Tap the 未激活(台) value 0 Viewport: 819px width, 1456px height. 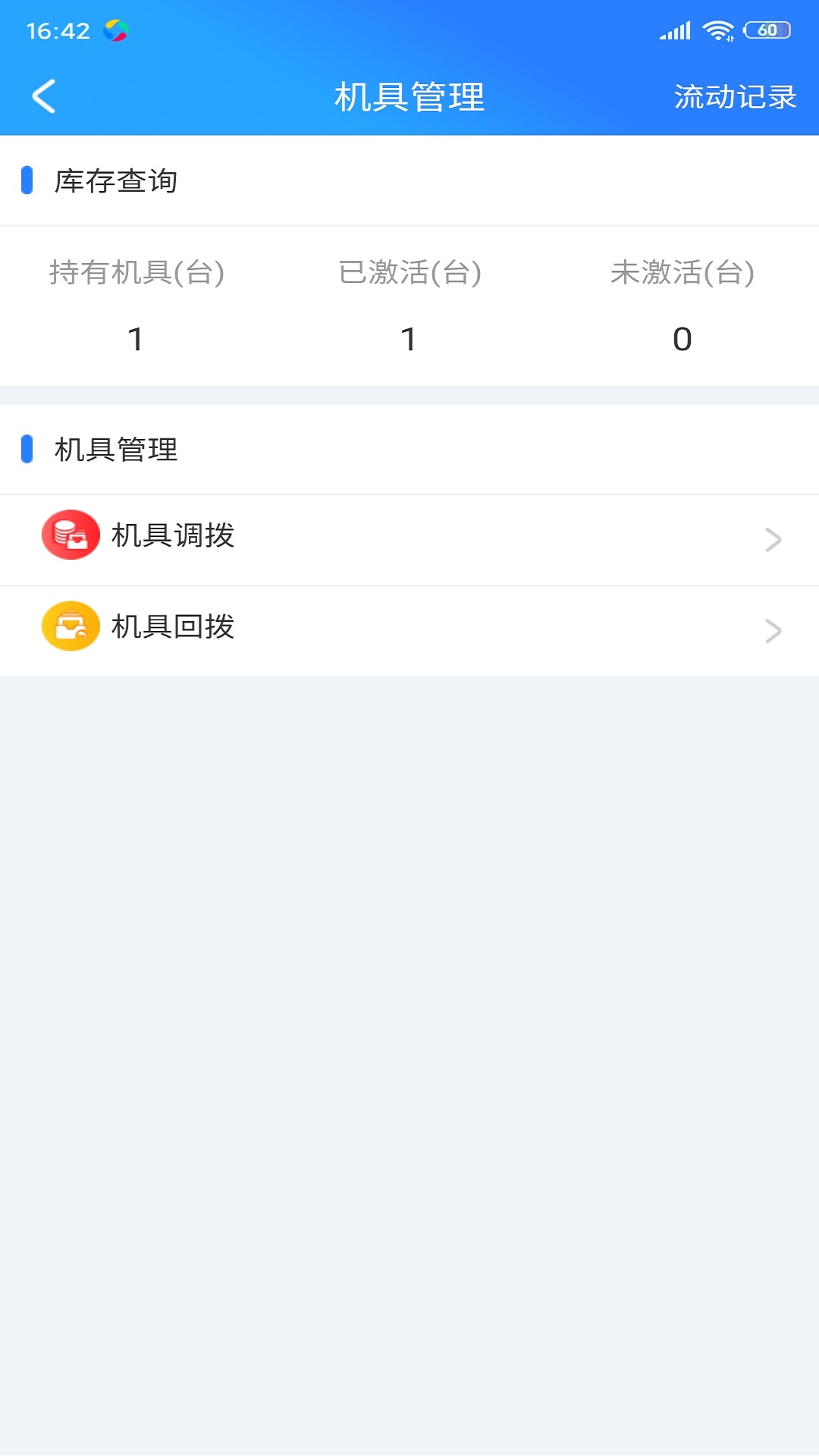pos(682,339)
